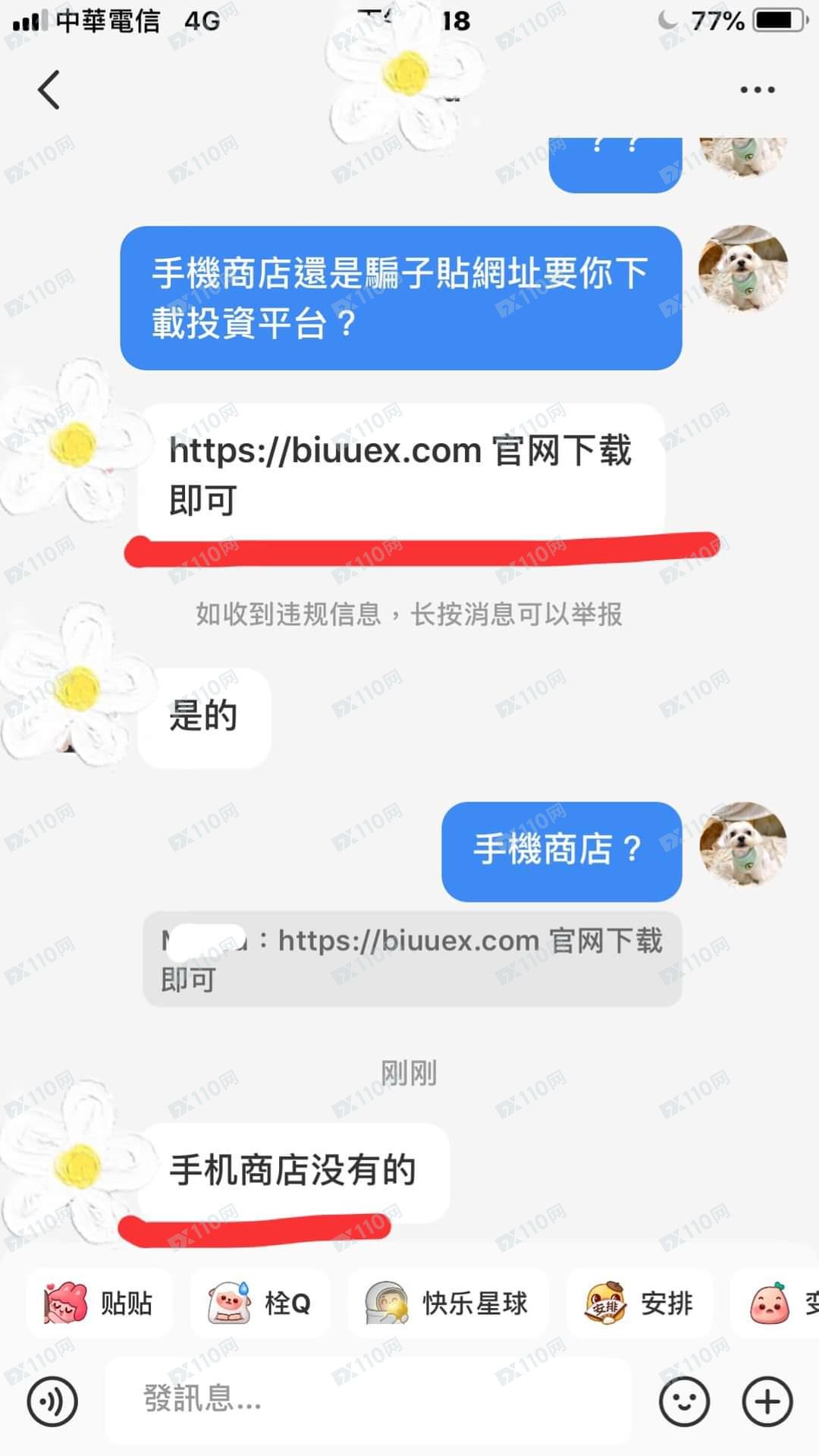Open the biuuex.com link in the message

click(x=326, y=451)
